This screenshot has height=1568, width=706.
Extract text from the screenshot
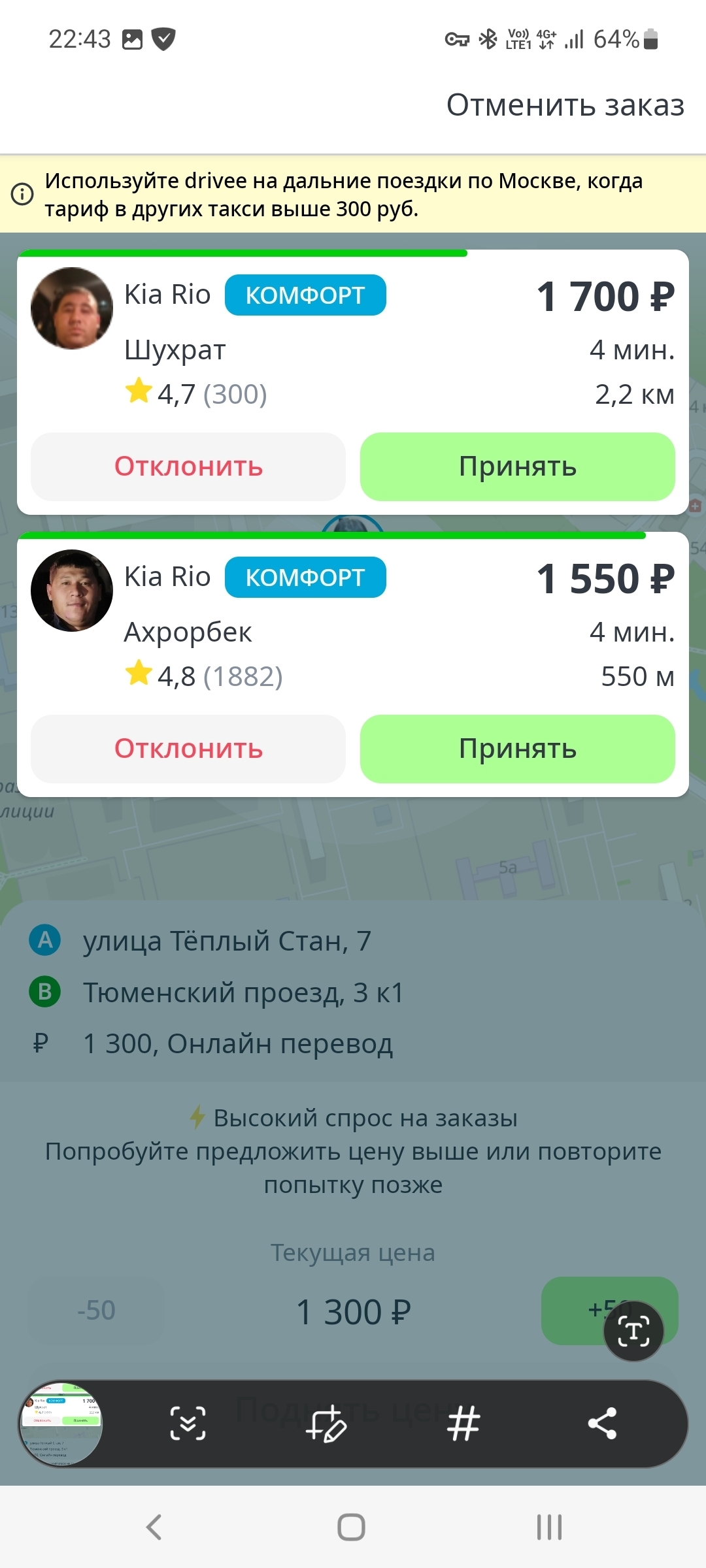pos(633,1331)
